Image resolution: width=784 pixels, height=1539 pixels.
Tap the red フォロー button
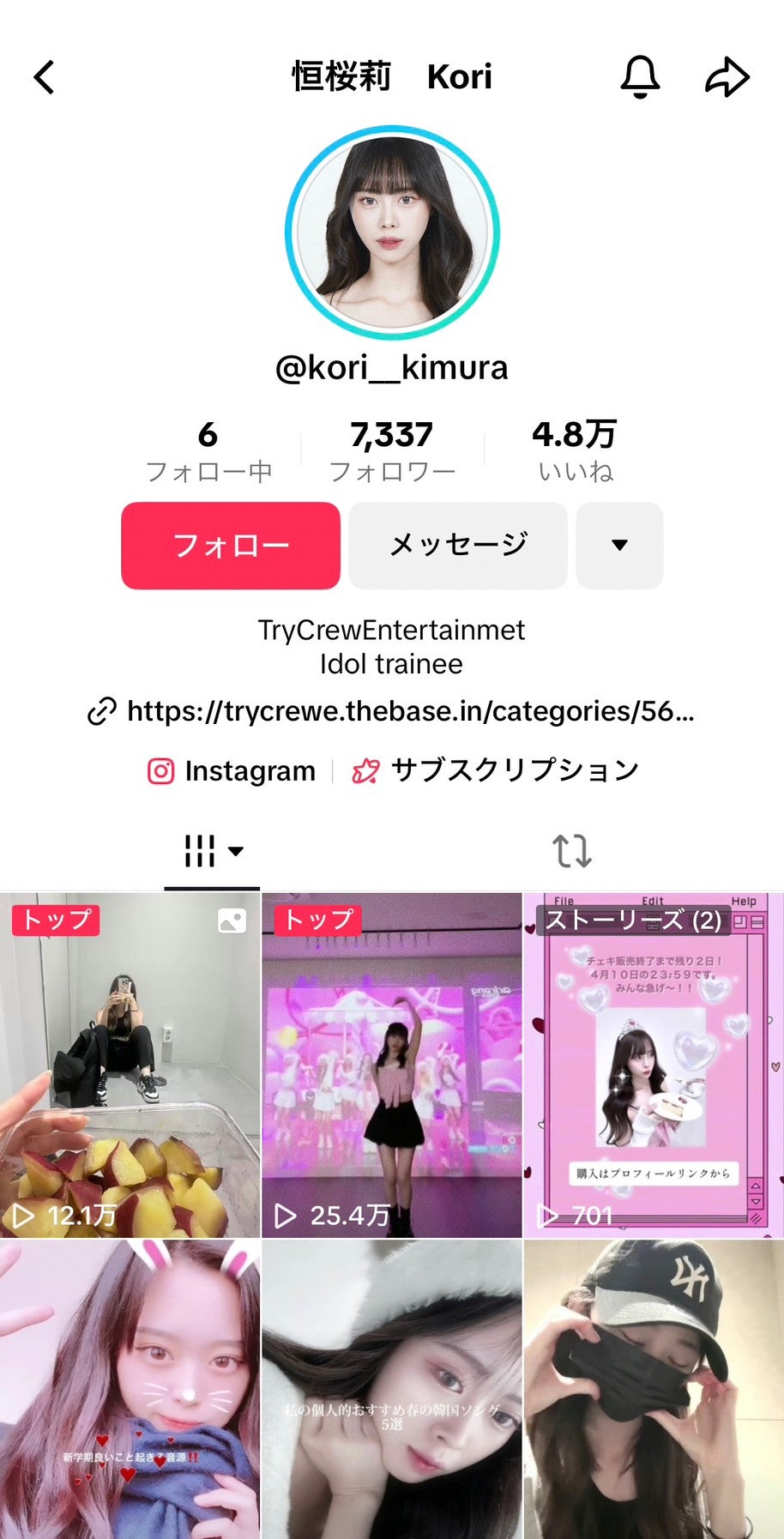pyautogui.click(x=231, y=546)
